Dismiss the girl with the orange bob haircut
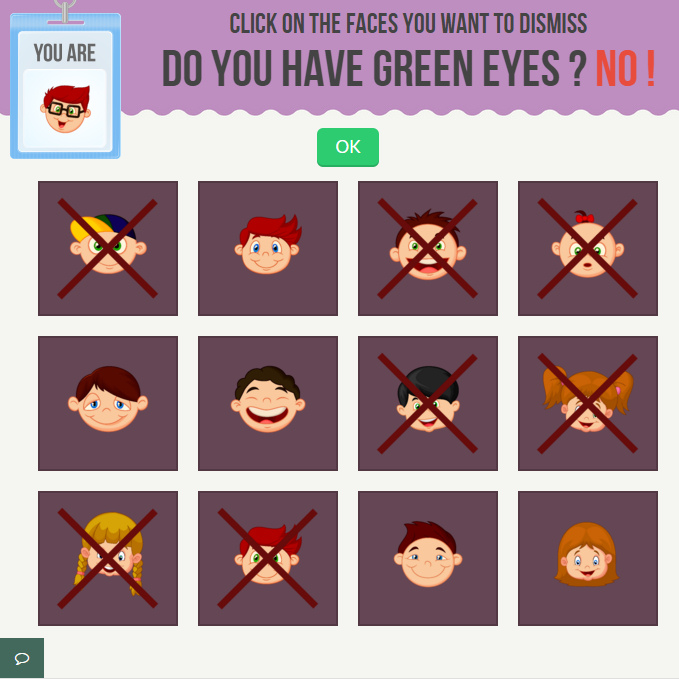679x679 pixels. (588, 558)
